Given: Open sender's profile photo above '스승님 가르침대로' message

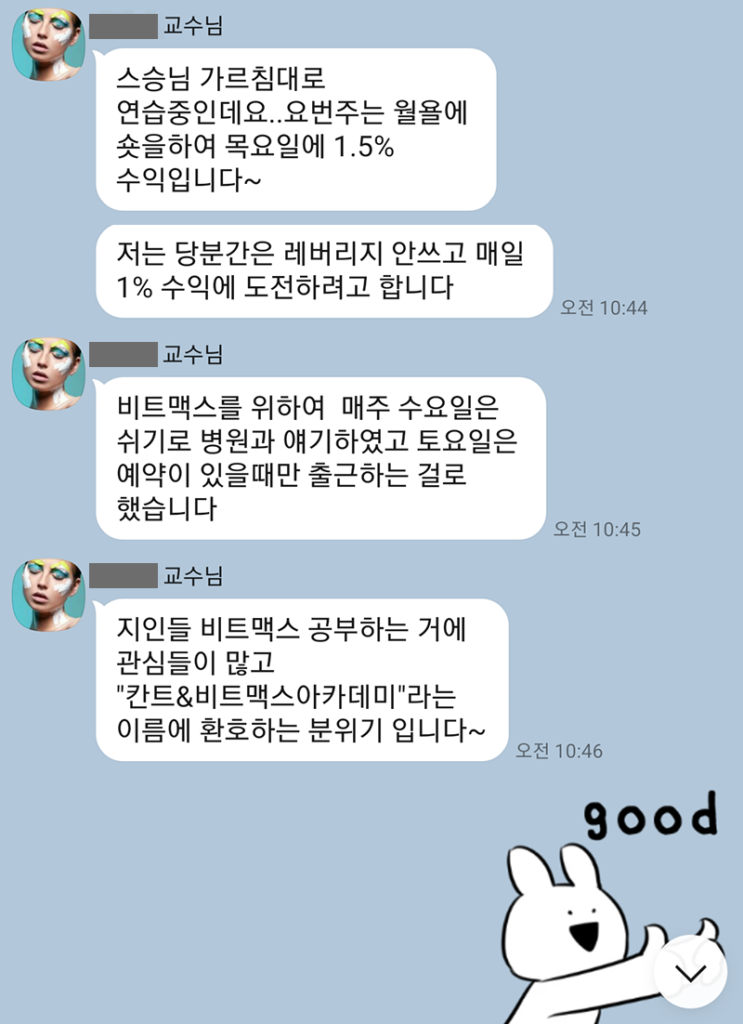Looking at the screenshot, I should [x=47, y=46].
